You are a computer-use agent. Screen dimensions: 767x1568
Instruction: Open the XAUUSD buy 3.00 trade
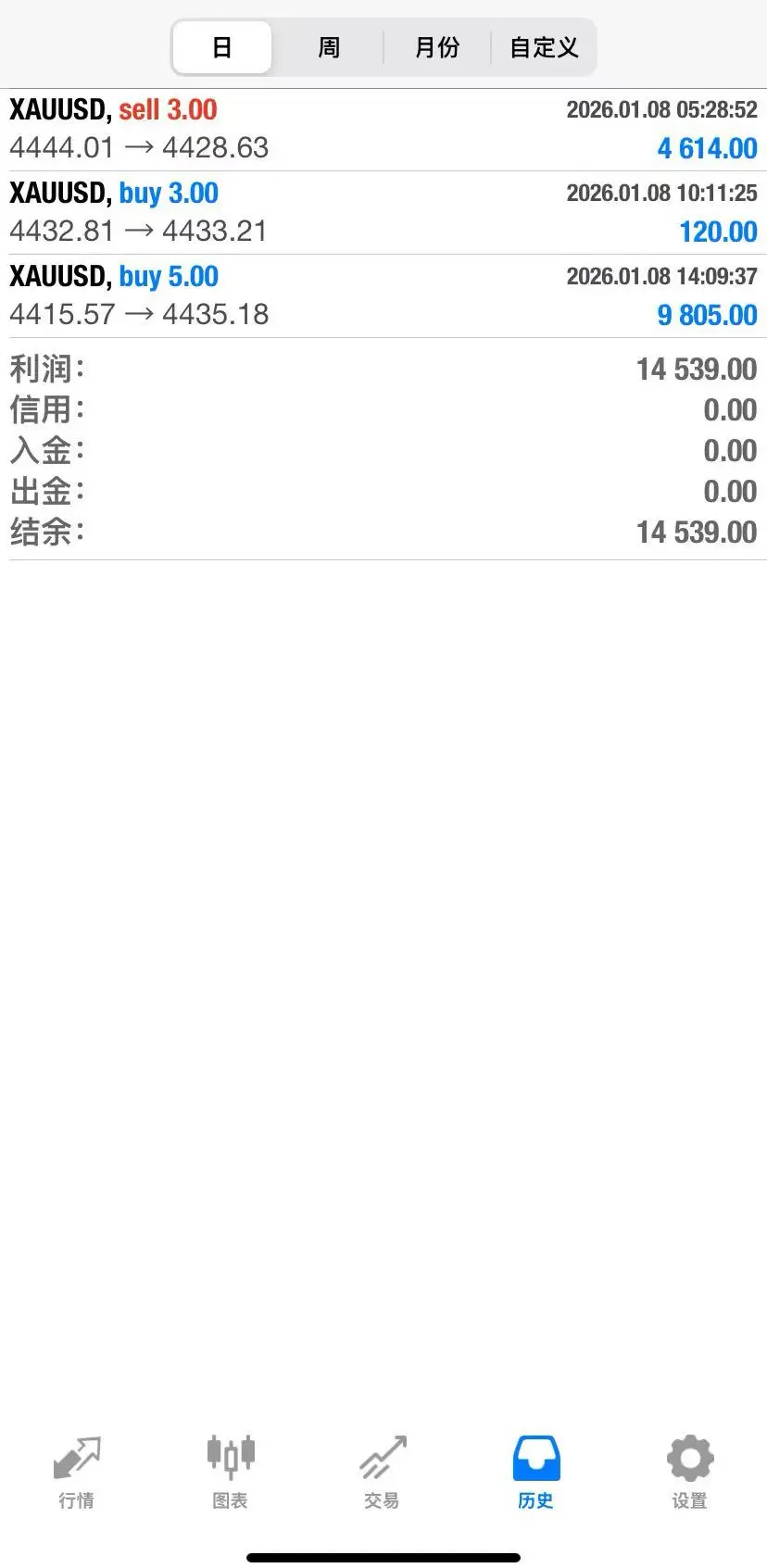(383, 212)
